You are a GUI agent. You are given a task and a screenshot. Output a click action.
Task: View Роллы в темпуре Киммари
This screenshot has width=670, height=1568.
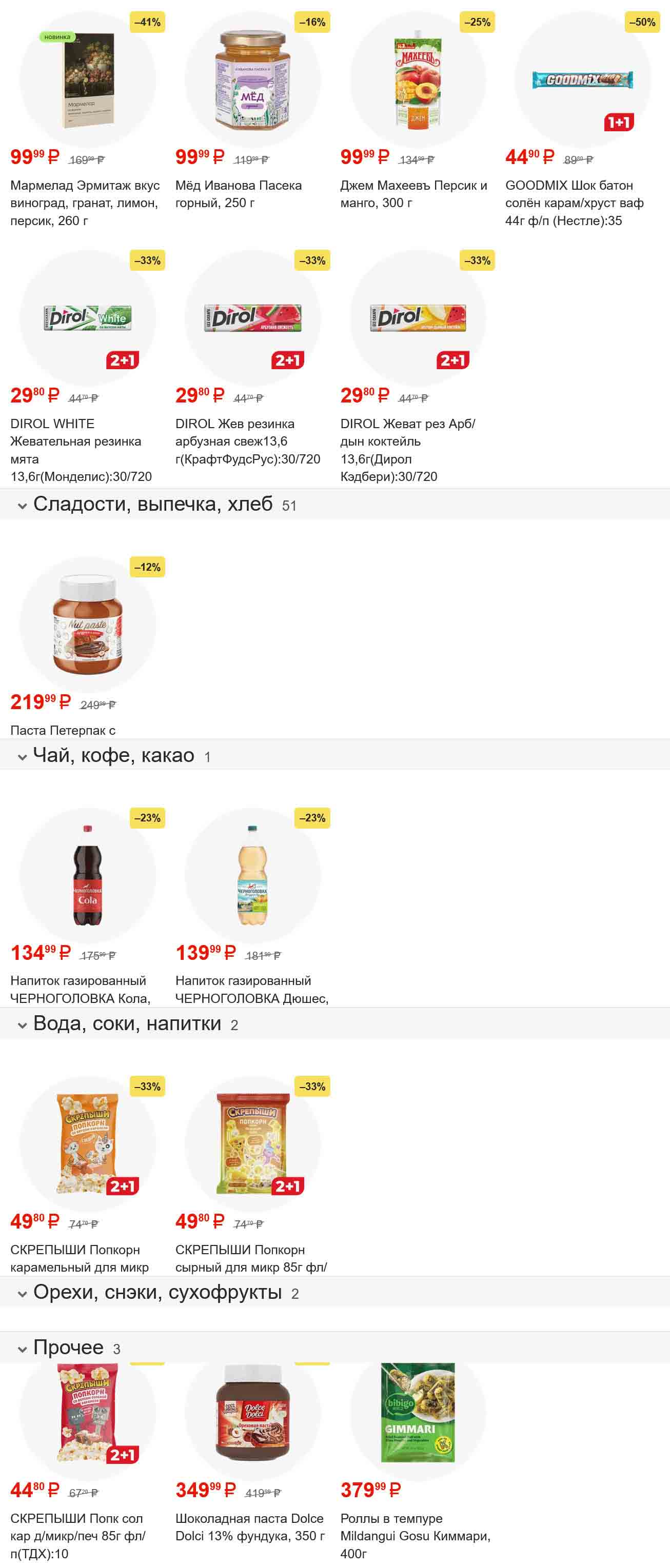tap(417, 1412)
